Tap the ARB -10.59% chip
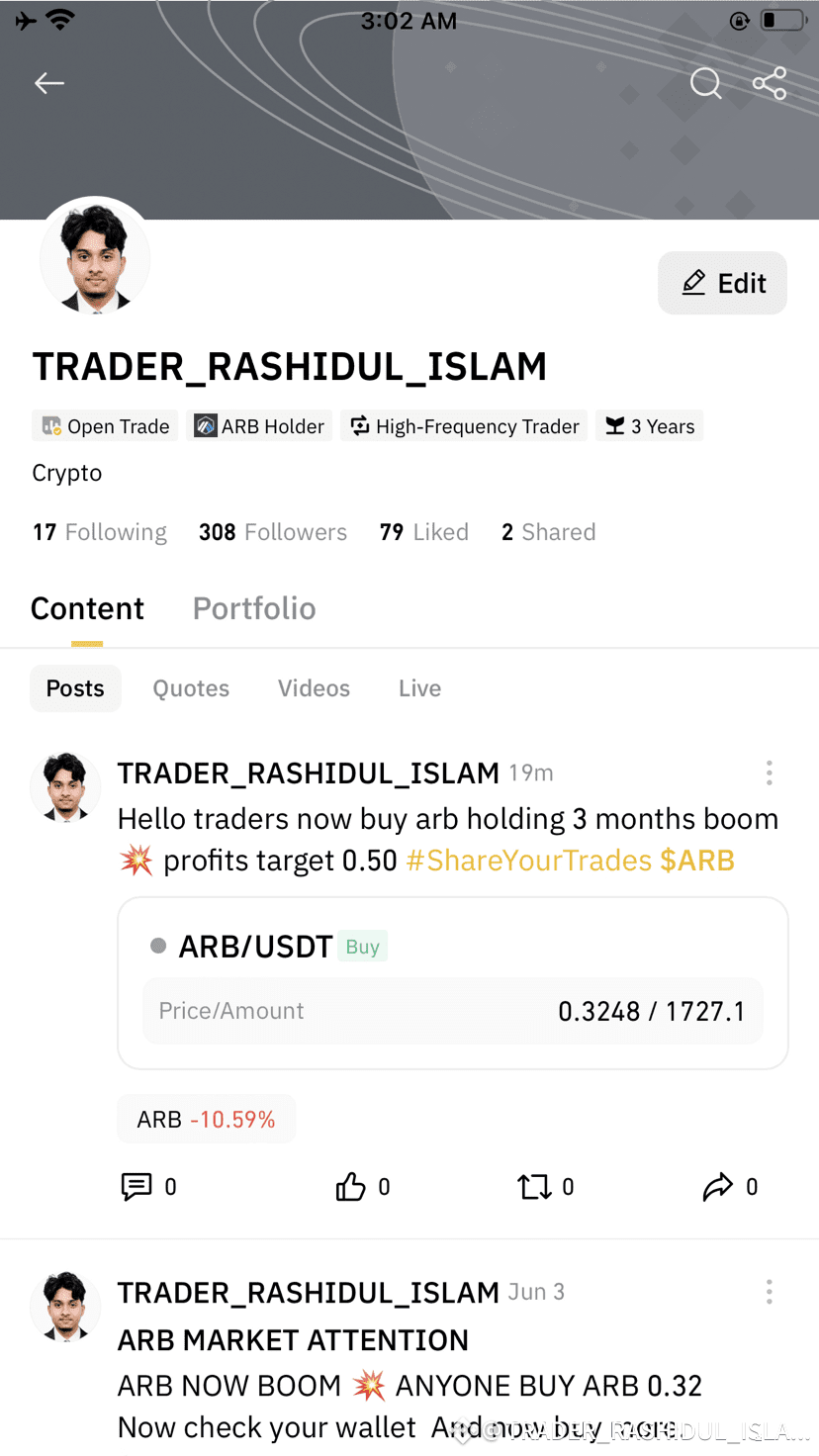Image resolution: width=819 pixels, height=1456 pixels. point(207,1119)
